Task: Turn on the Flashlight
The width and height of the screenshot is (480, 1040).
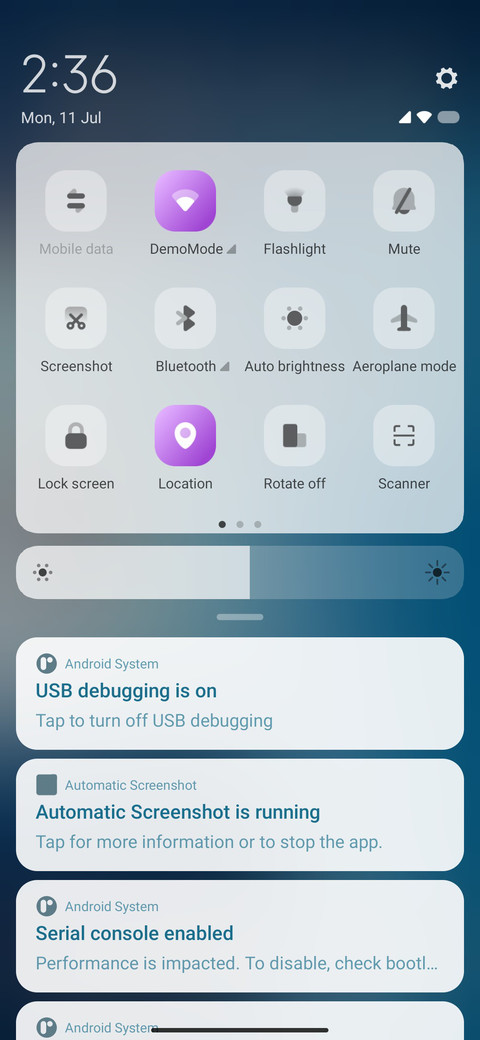Action: click(x=294, y=201)
